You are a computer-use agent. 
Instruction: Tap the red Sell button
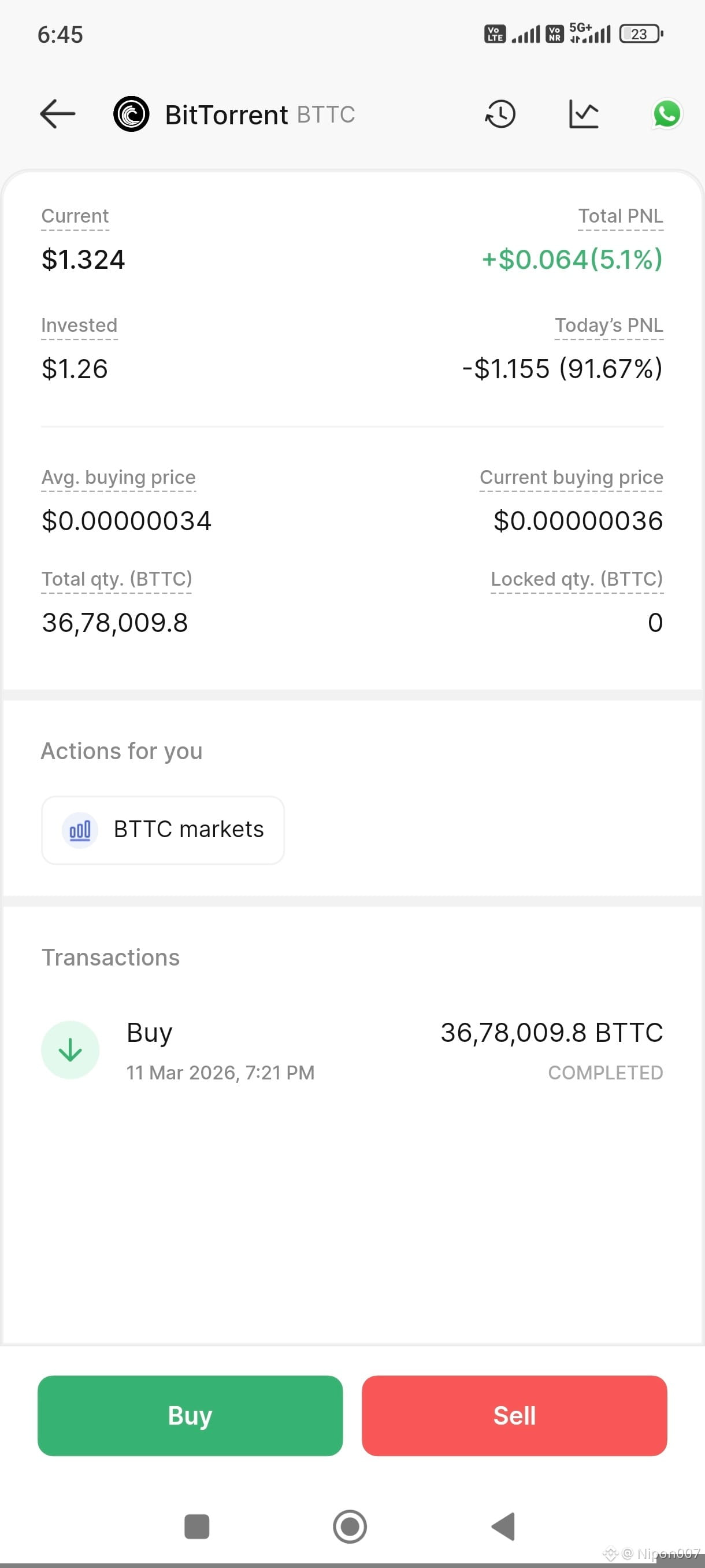[x=515, y=1415]
